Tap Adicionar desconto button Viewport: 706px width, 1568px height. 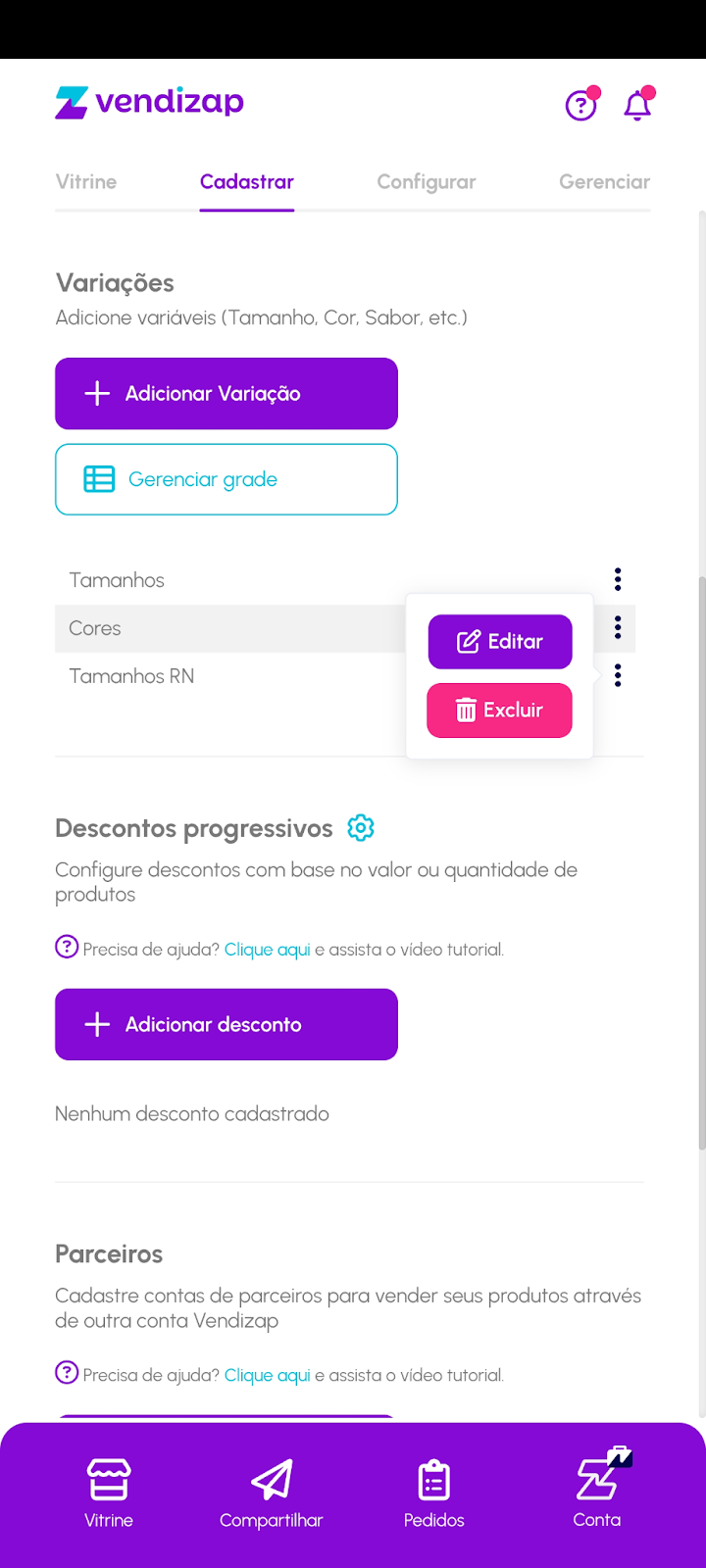click(x=227, y=1024)
